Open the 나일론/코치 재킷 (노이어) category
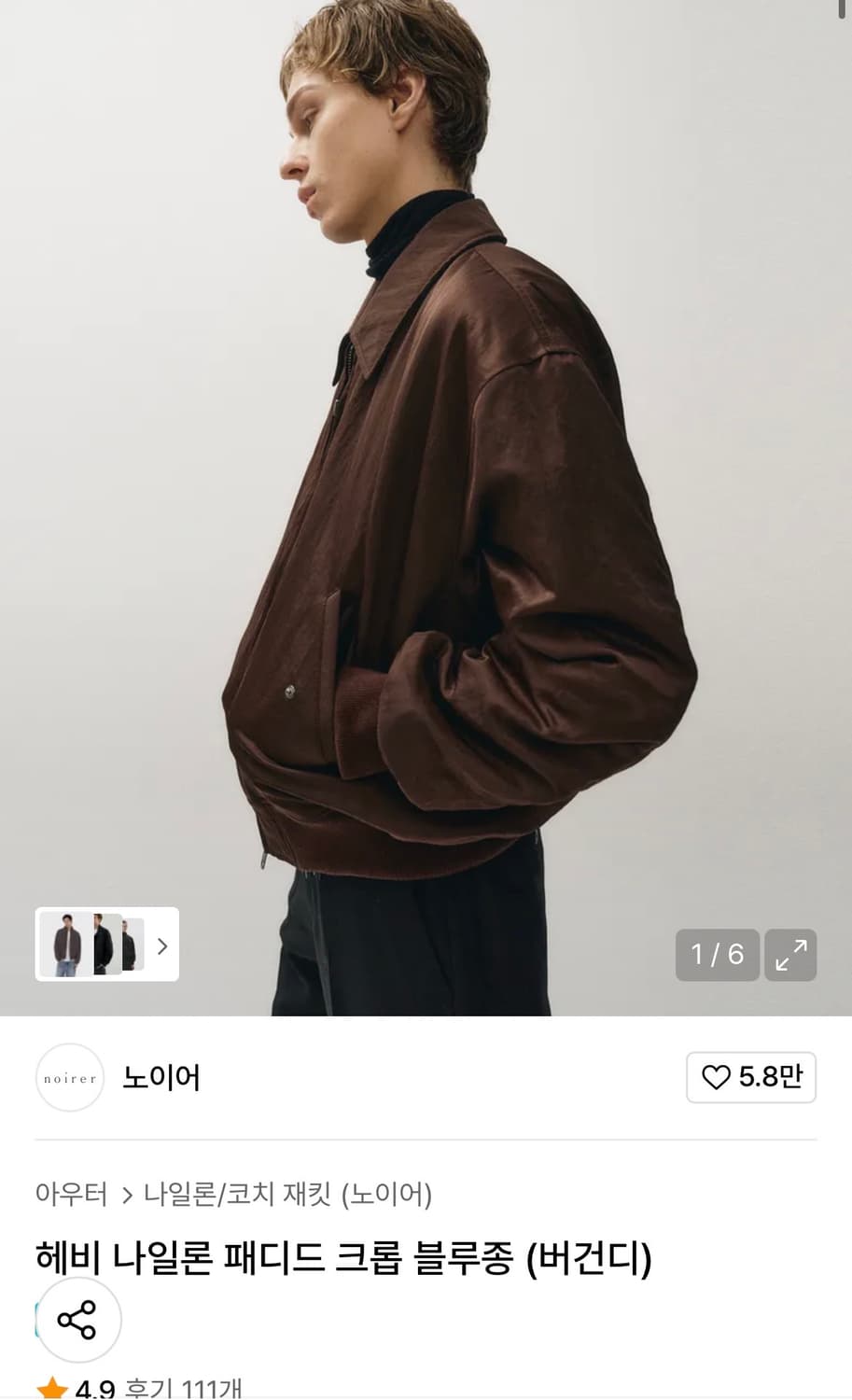The height and width of the screenshot is (1400, 852). coord(289,1196)
